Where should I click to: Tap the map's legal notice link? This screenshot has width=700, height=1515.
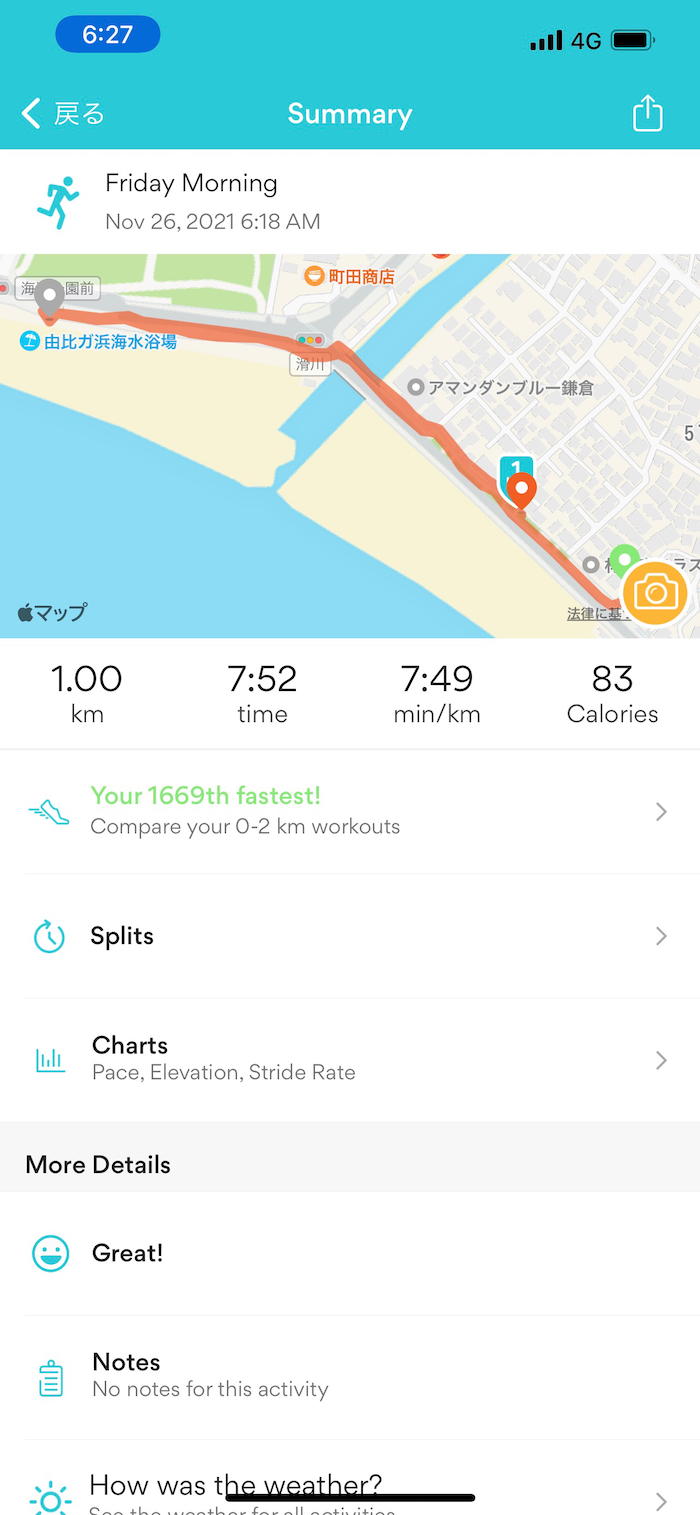click(x=593, y=614)
